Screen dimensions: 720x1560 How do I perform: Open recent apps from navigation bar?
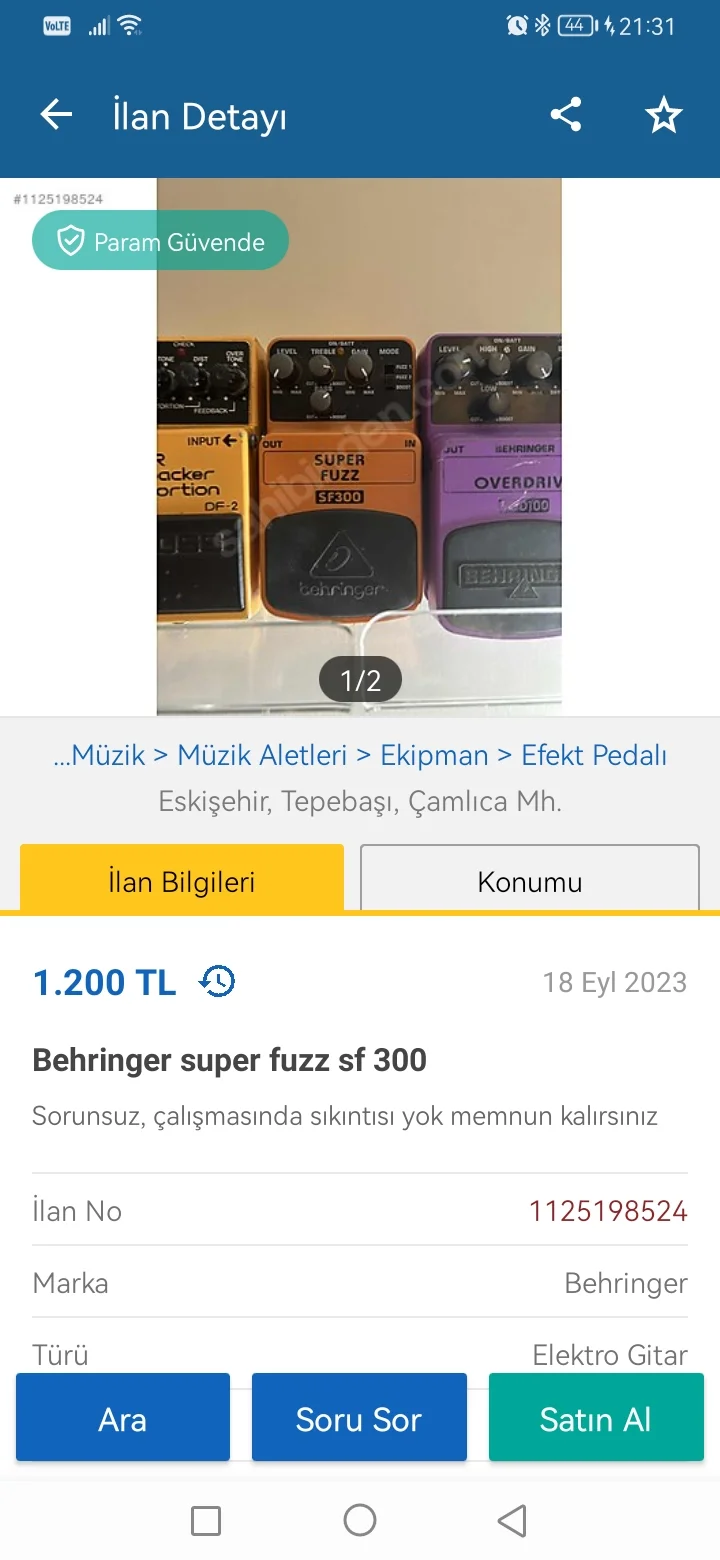click(x=206, y=1521)
